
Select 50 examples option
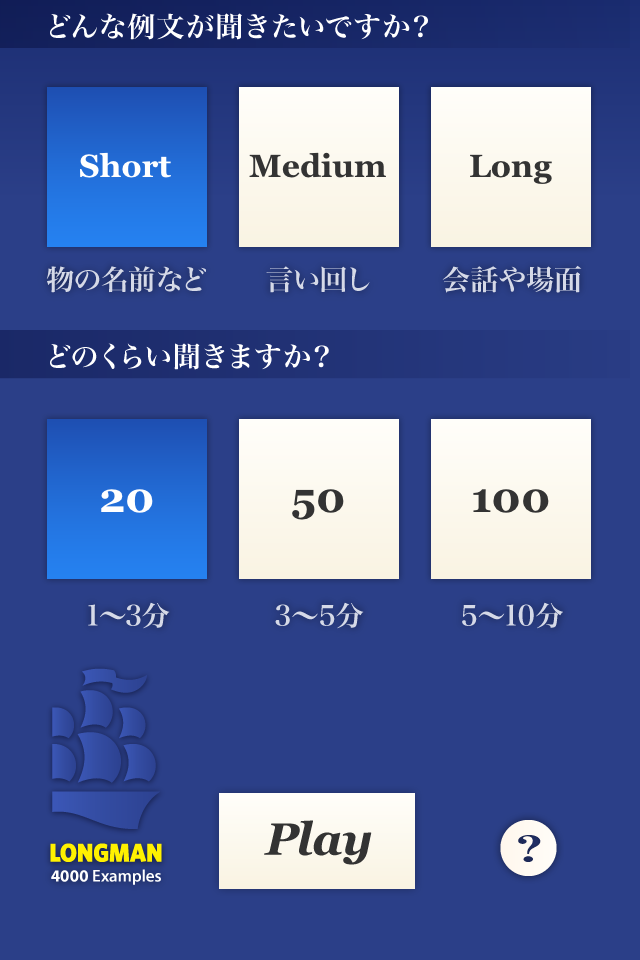click(319, 499)
